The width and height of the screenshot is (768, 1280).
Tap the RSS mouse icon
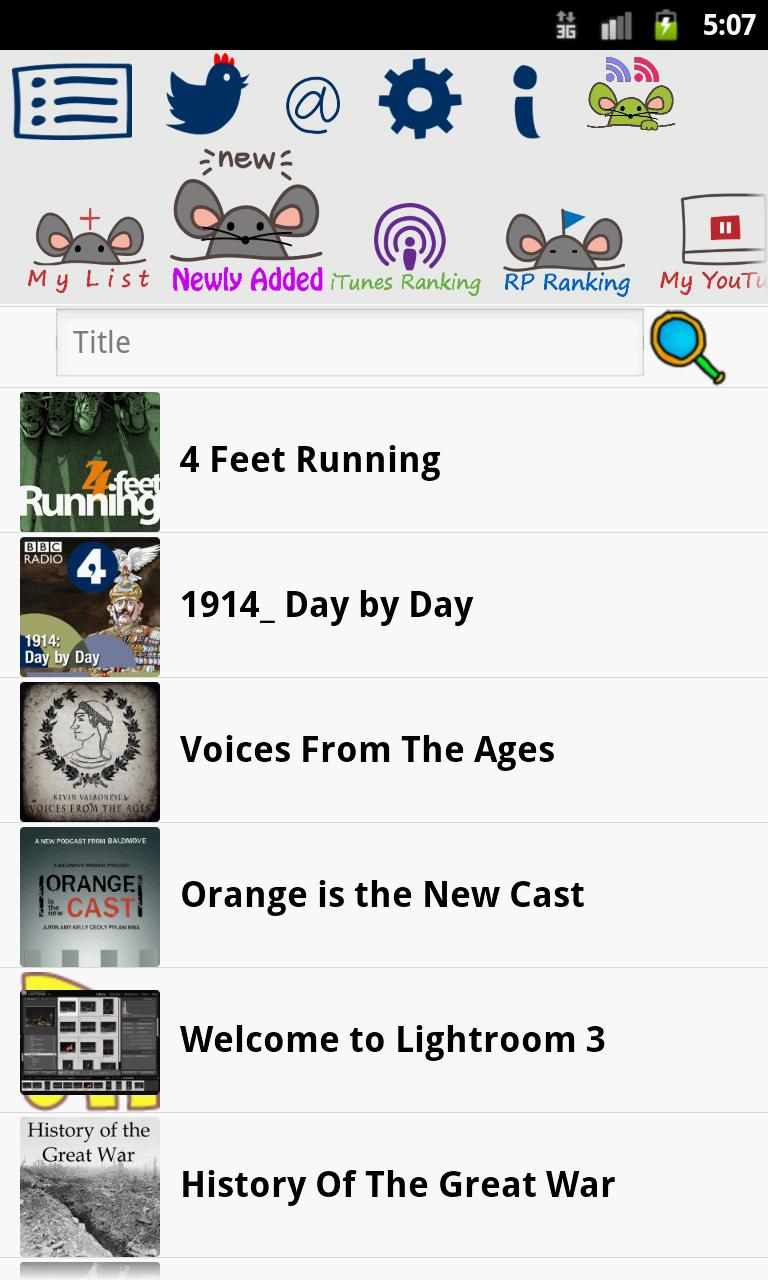coord(631,95)
